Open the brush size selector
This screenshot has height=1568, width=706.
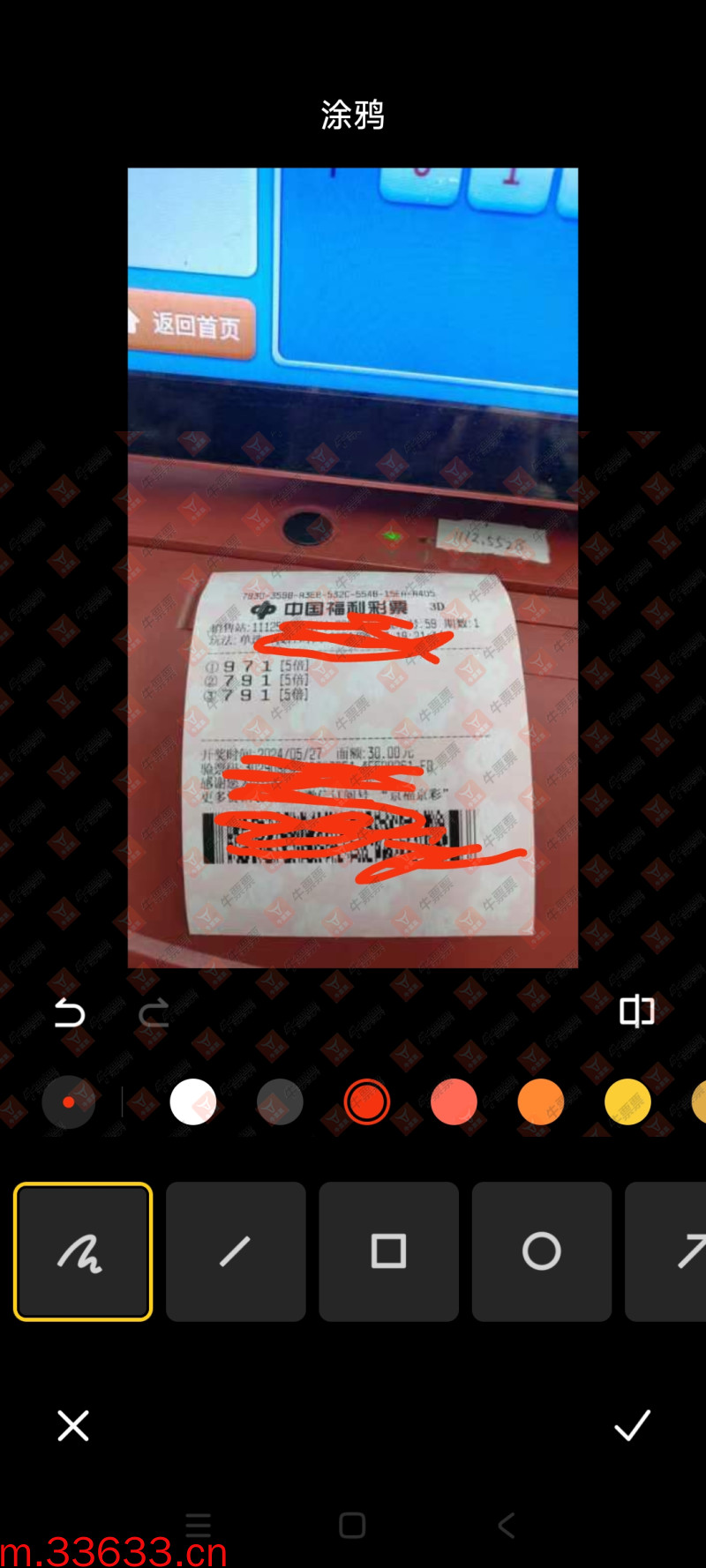[69, 1102]
